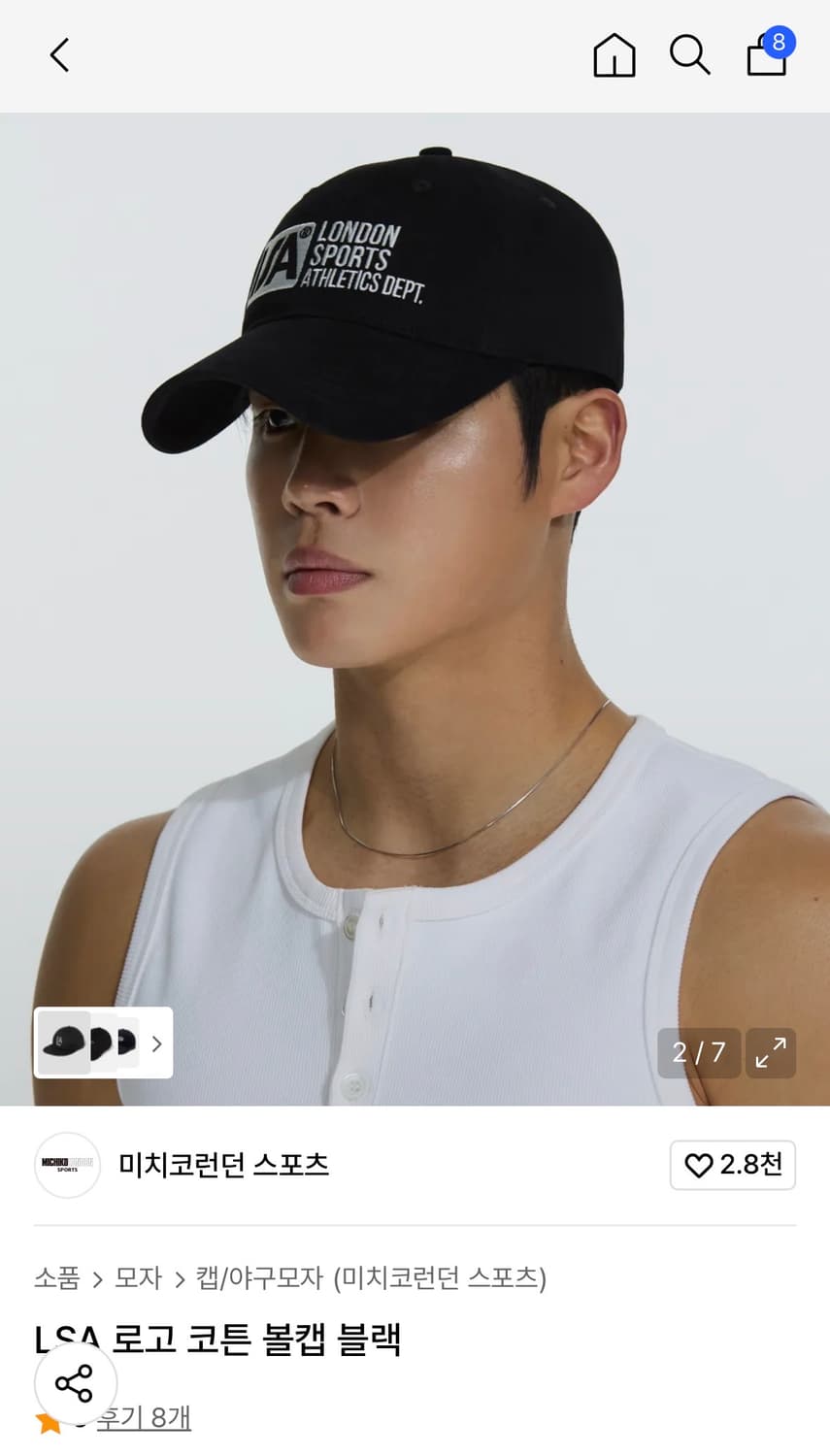
Task: Tap the back arrow to return
Action: click(x=59, y=55)
